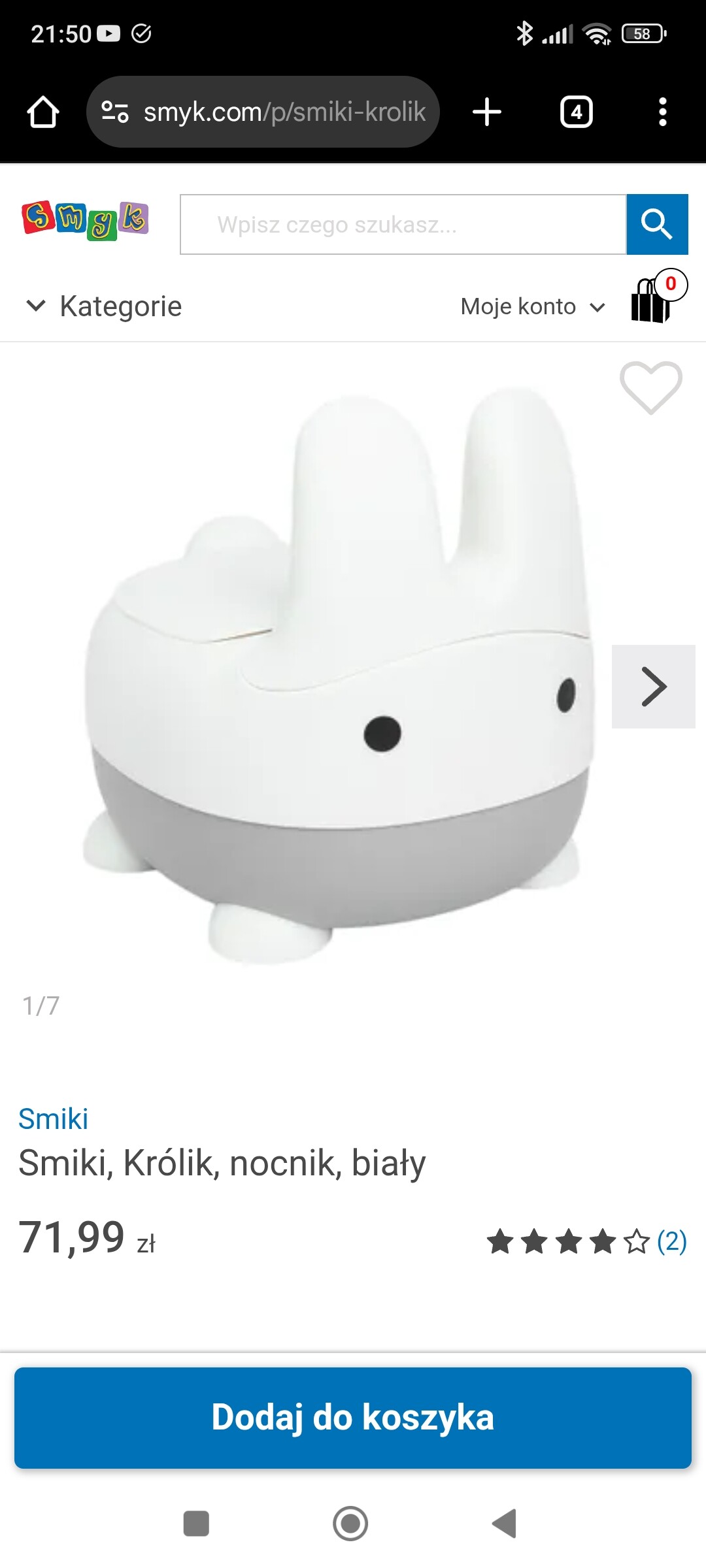Go back with the system back button
Screen dimensions: 706x1568
tap(505, 1524)
